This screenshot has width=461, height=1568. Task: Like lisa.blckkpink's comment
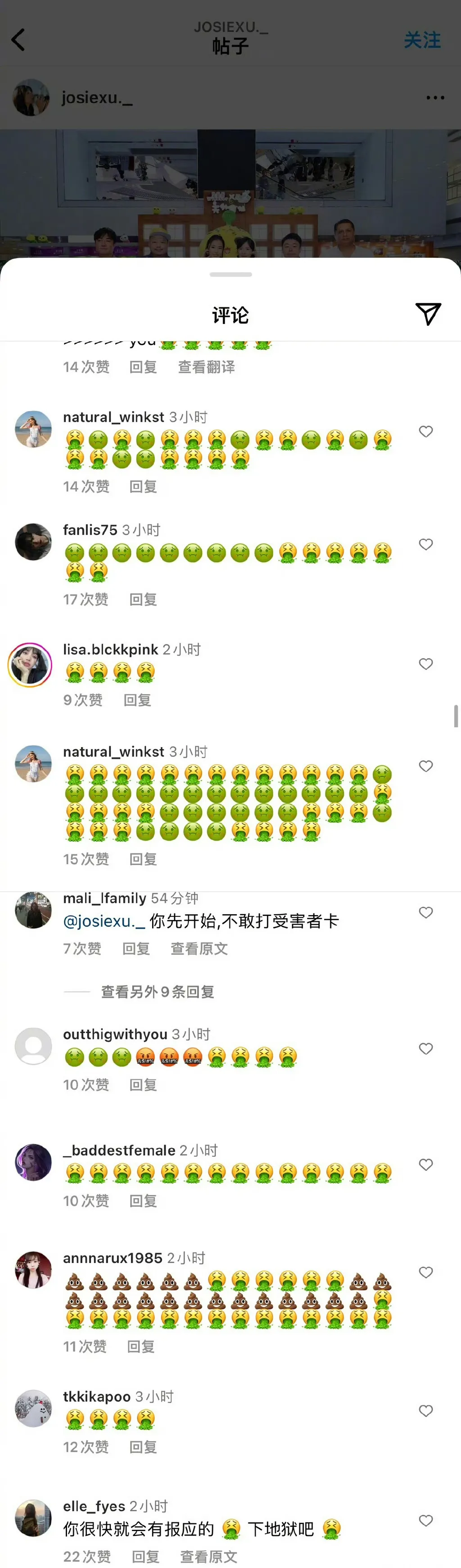pos(426,664)
